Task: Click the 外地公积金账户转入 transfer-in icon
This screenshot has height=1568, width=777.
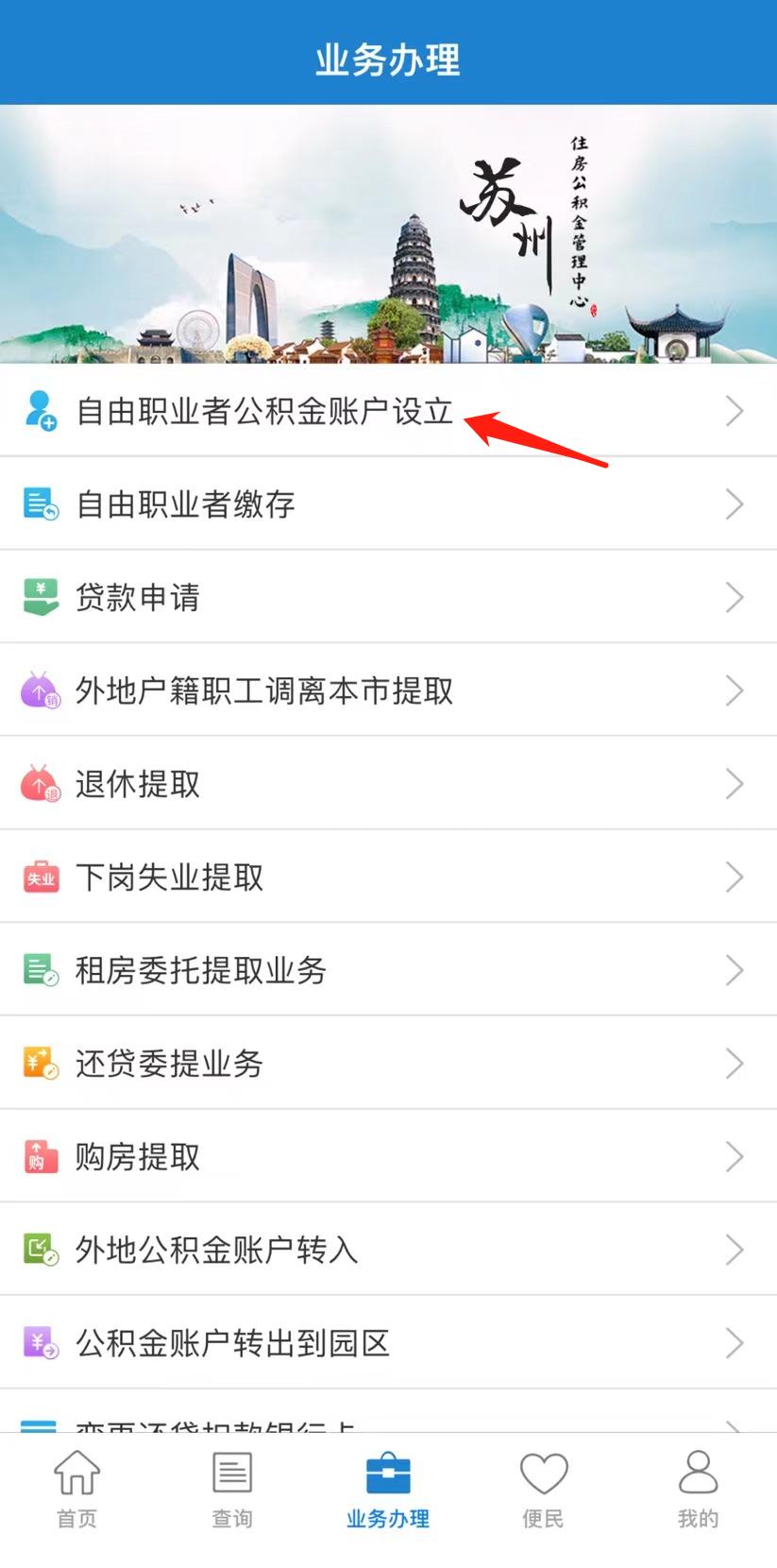Action: (40, 1249)
